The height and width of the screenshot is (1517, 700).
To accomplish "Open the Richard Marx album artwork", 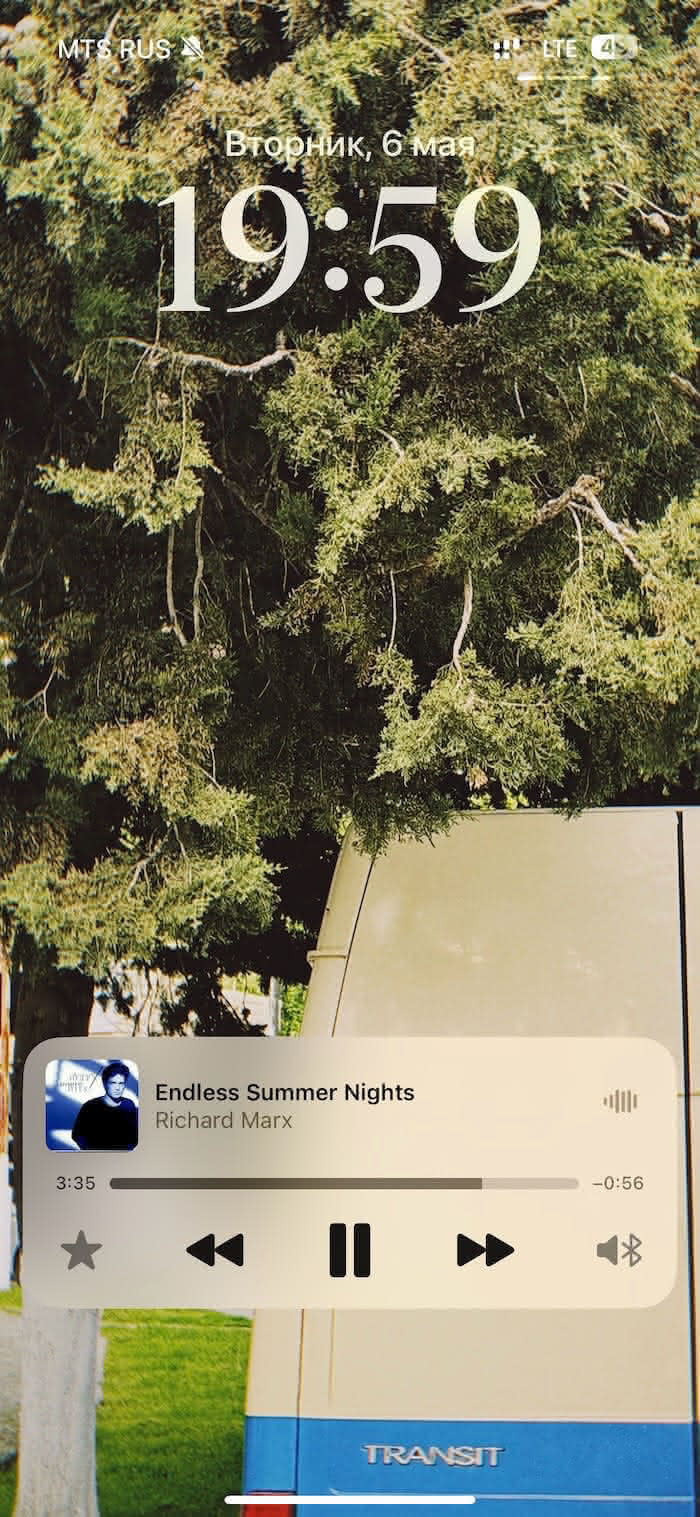I will pyautogui.click(x=92, y=1105).
